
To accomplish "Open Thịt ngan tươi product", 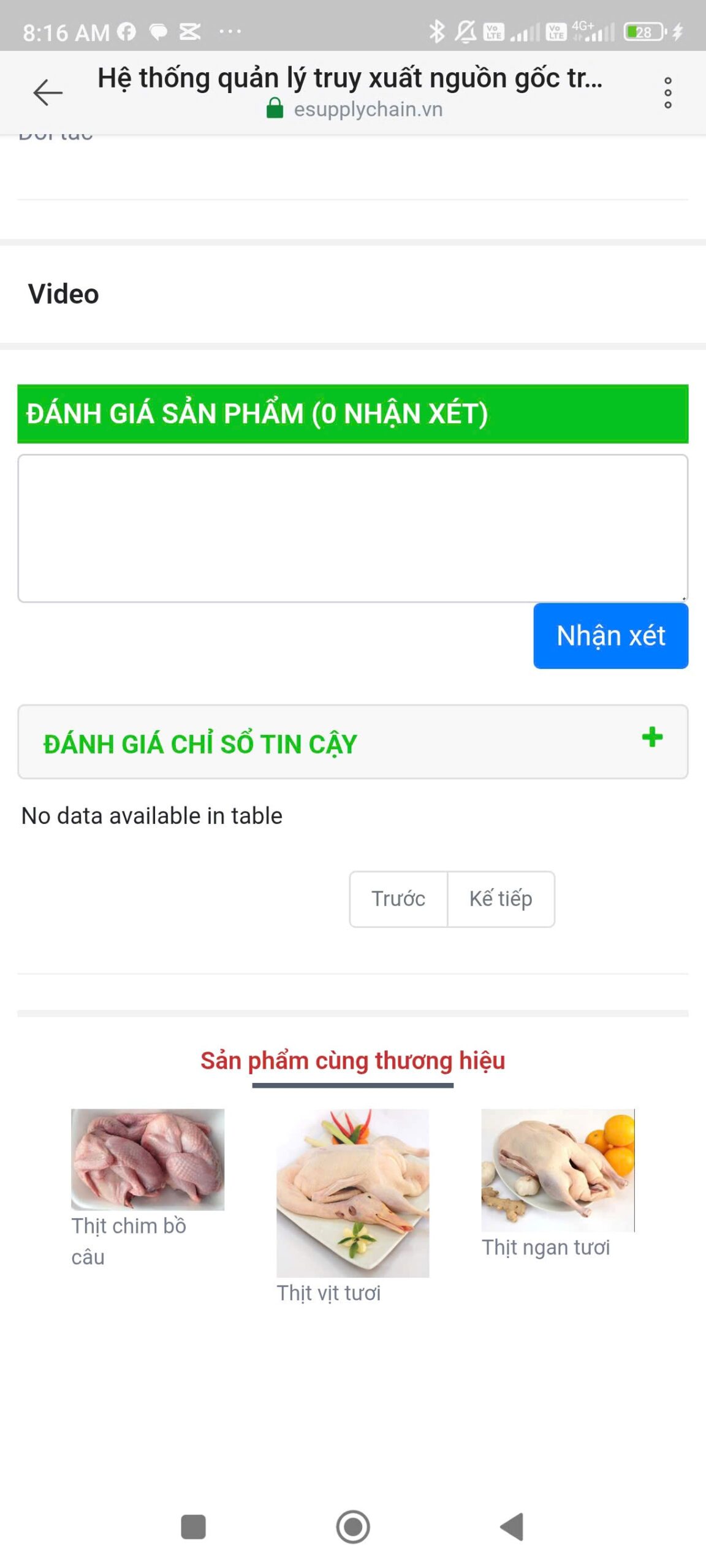I will pos(557,1170).
